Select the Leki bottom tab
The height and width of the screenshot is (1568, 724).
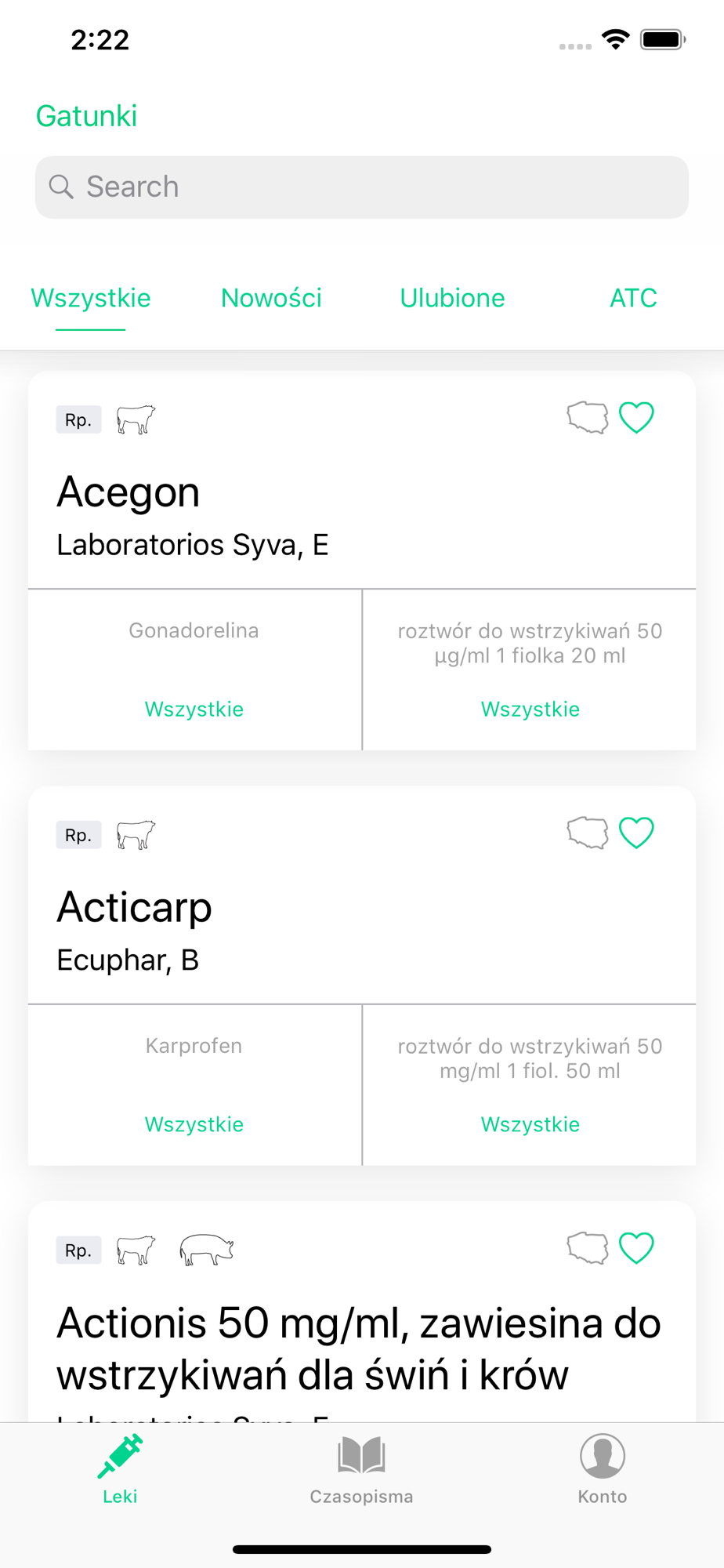pyautogui.click(x=120, y=1470)
